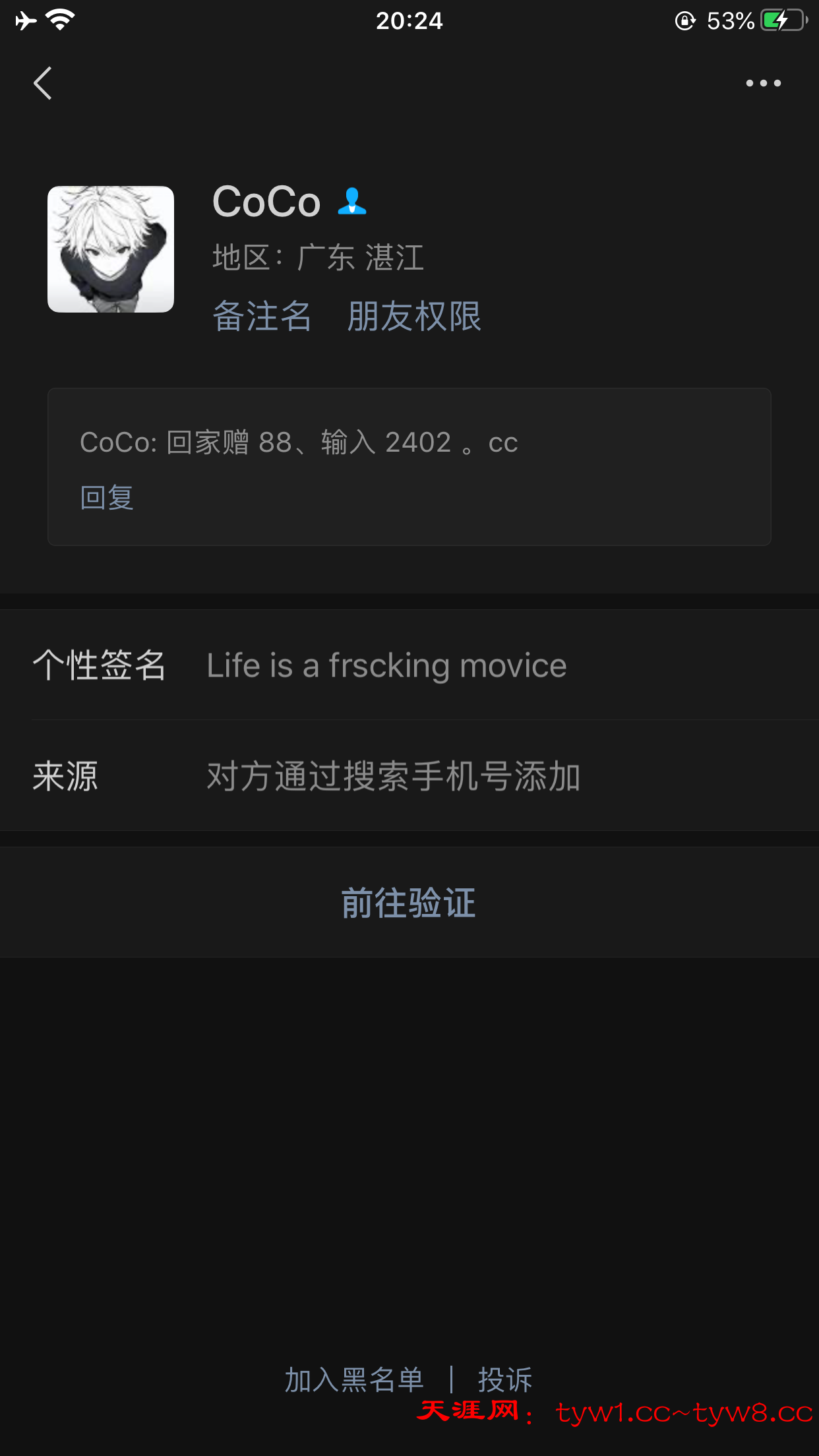View CoCo's profile avatar
Viewport: 819px width, 1456px height.
tap(111, 249)
